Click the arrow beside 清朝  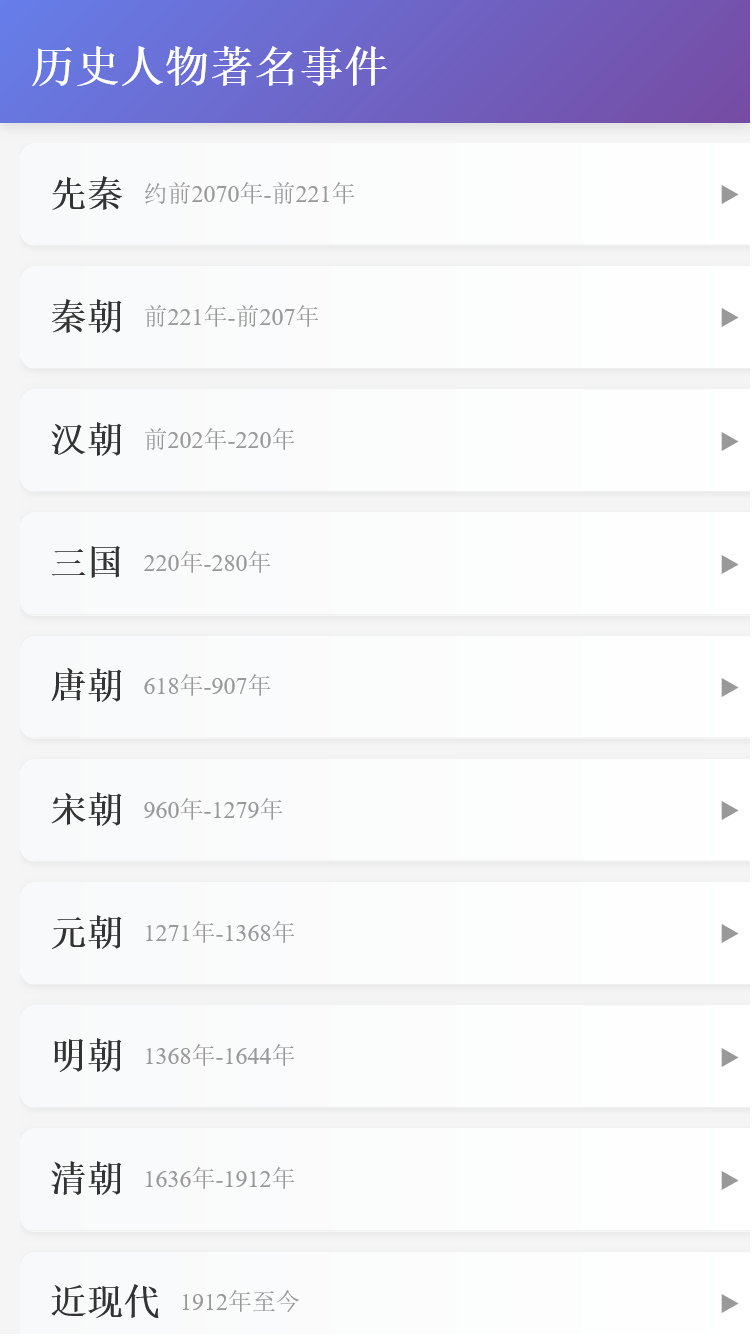[729, 1180]
